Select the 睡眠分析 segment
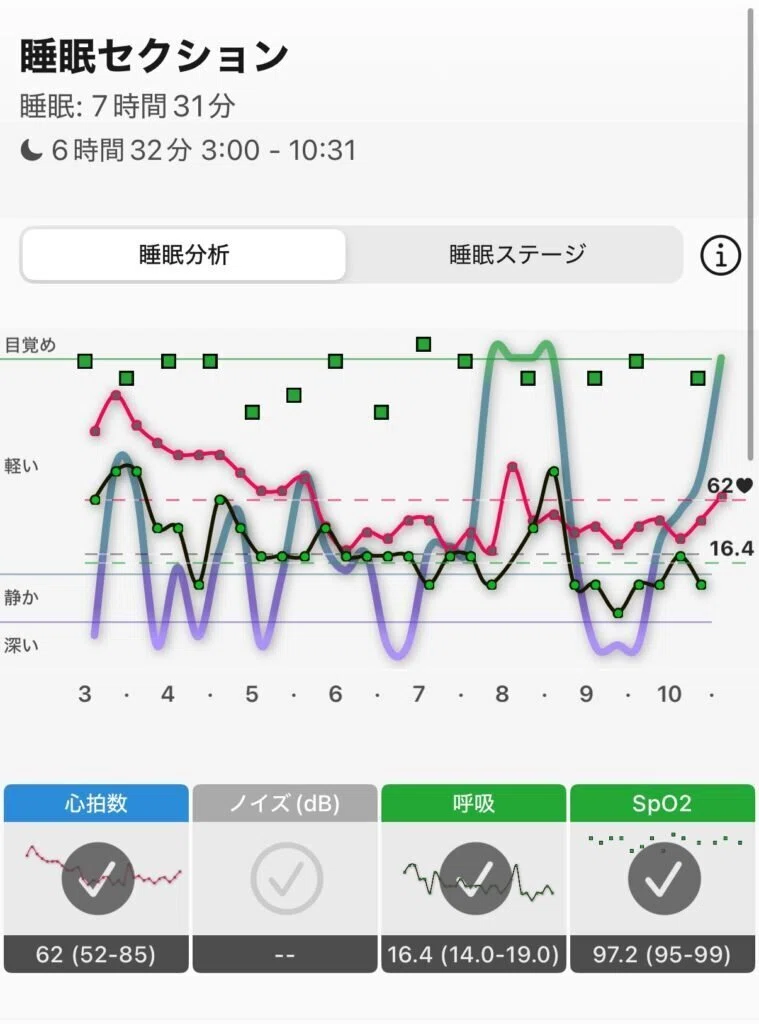This screenshot has height=1024, width=759. (x=184, y=254)
